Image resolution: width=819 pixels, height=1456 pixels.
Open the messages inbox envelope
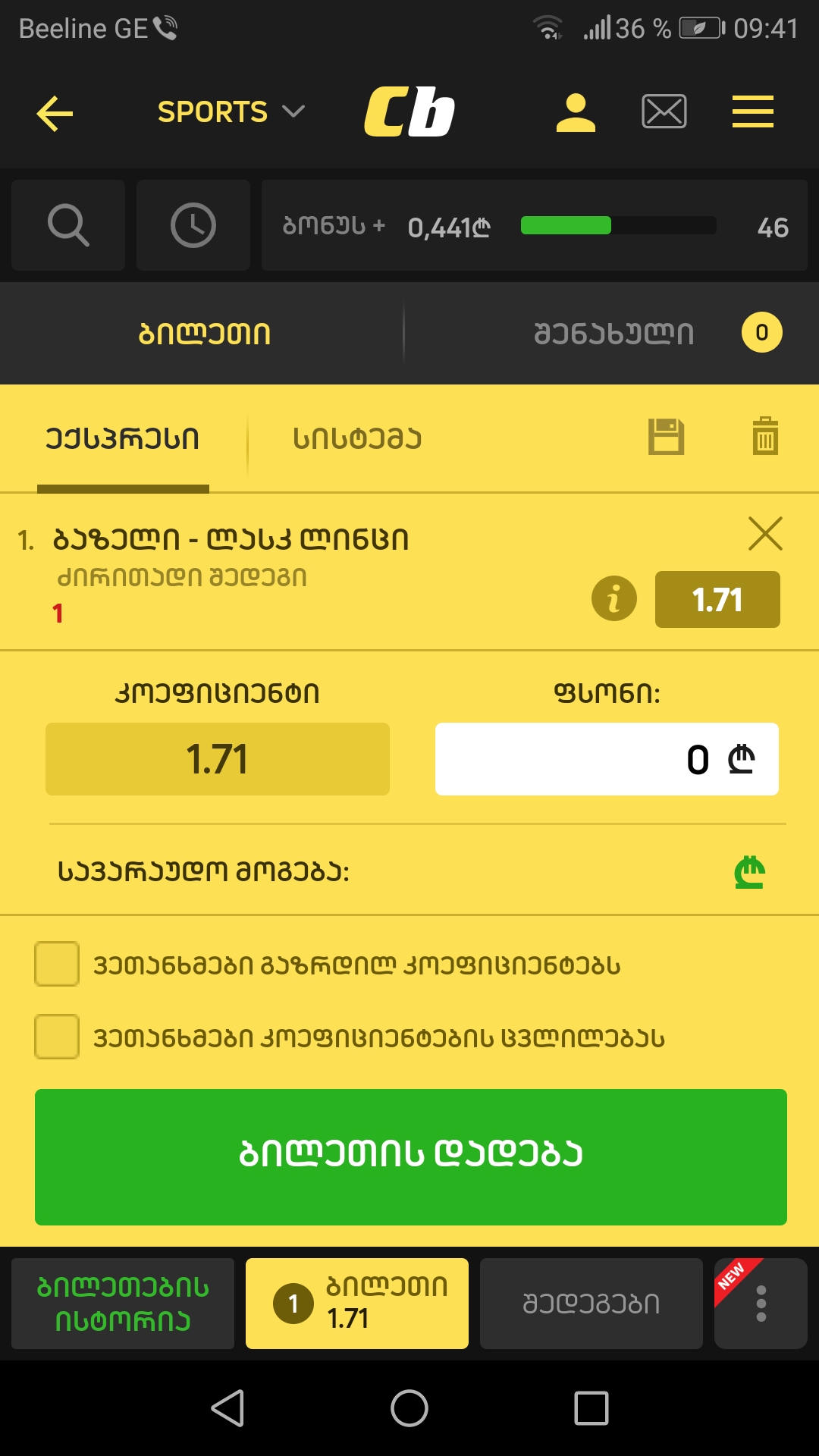[x=664, y=111]
